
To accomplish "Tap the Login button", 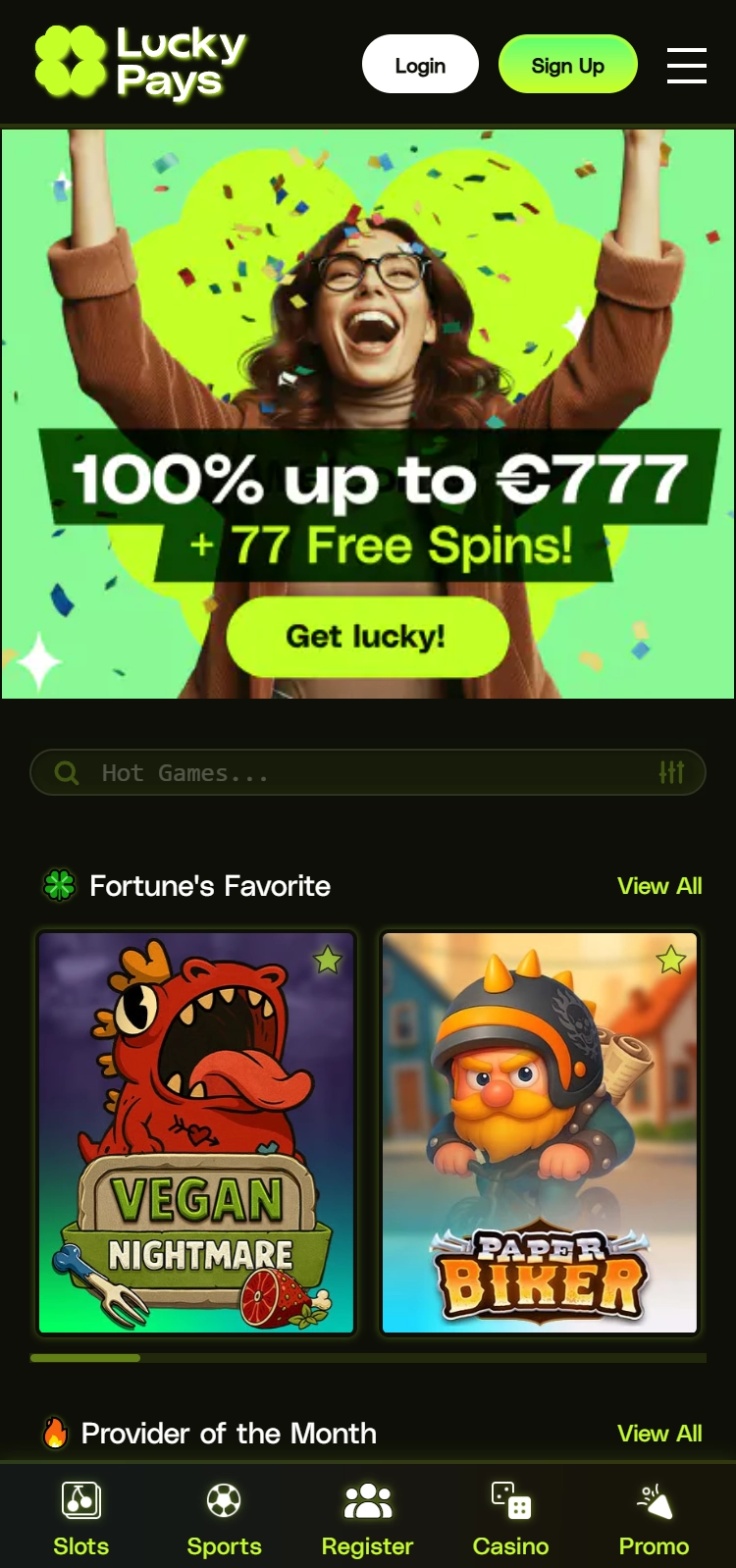I will point(420,65).
